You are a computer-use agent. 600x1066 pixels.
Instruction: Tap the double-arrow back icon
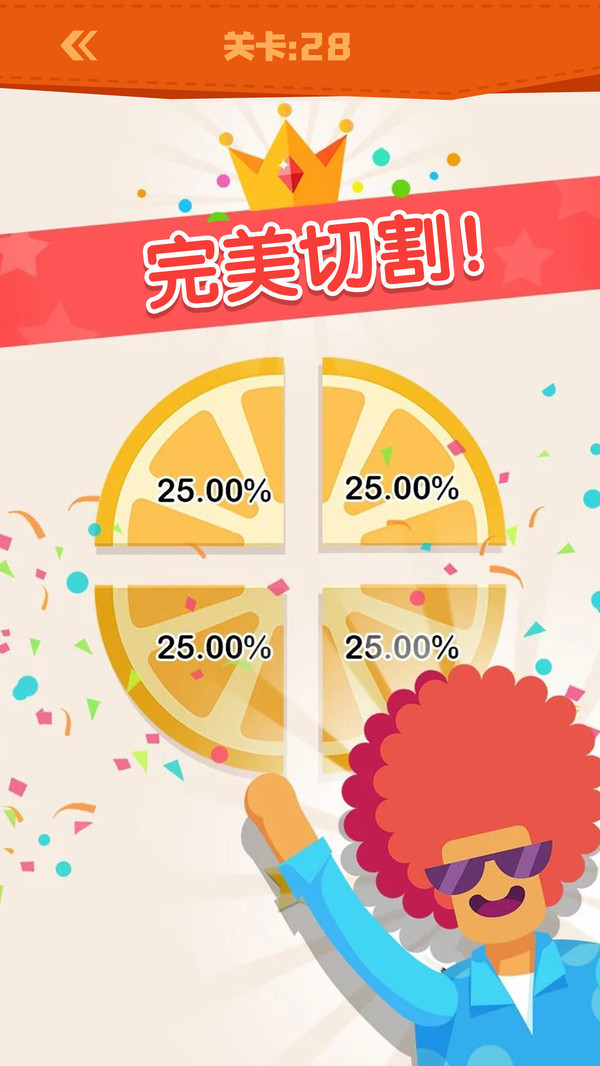(x=79, y=46)
